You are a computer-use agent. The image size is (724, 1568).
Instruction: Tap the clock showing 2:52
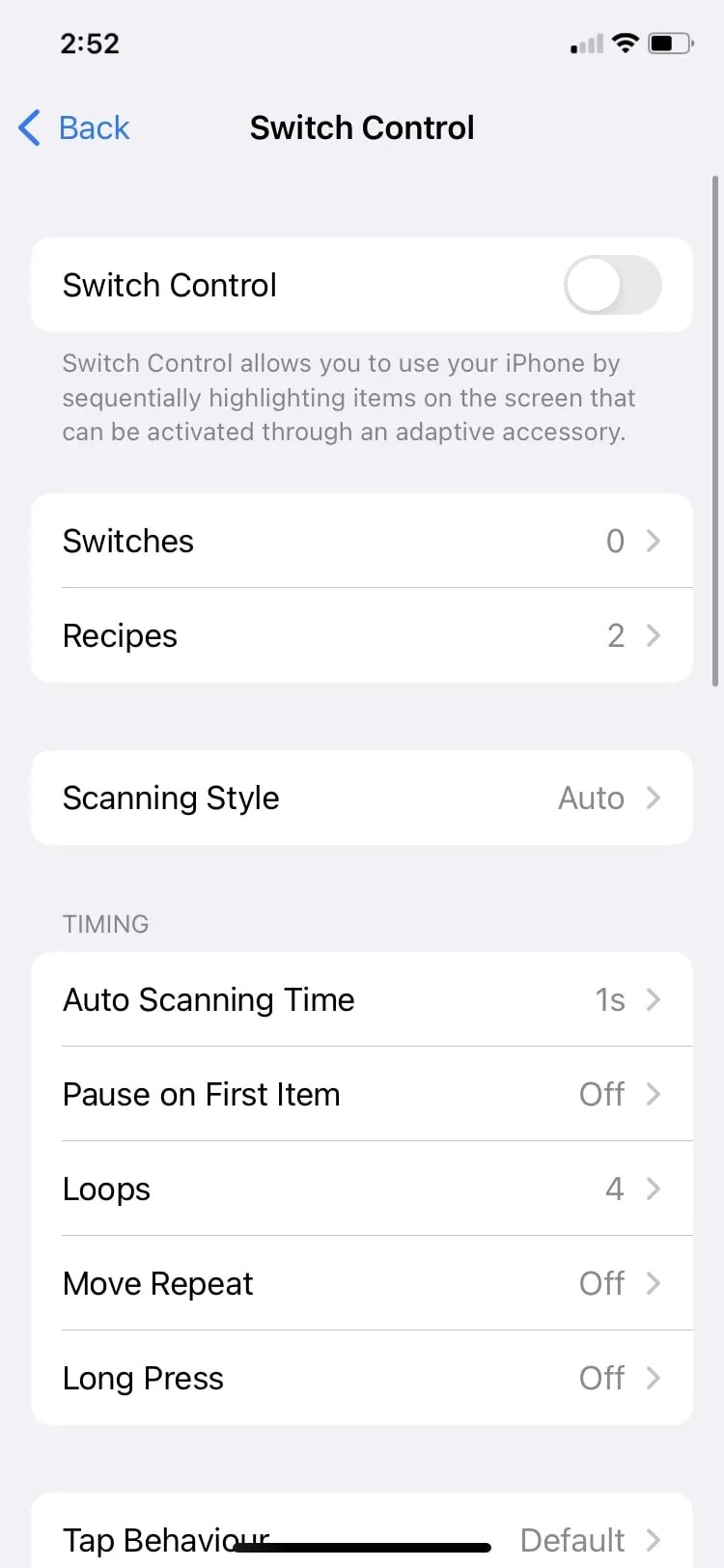click(90, 42)
